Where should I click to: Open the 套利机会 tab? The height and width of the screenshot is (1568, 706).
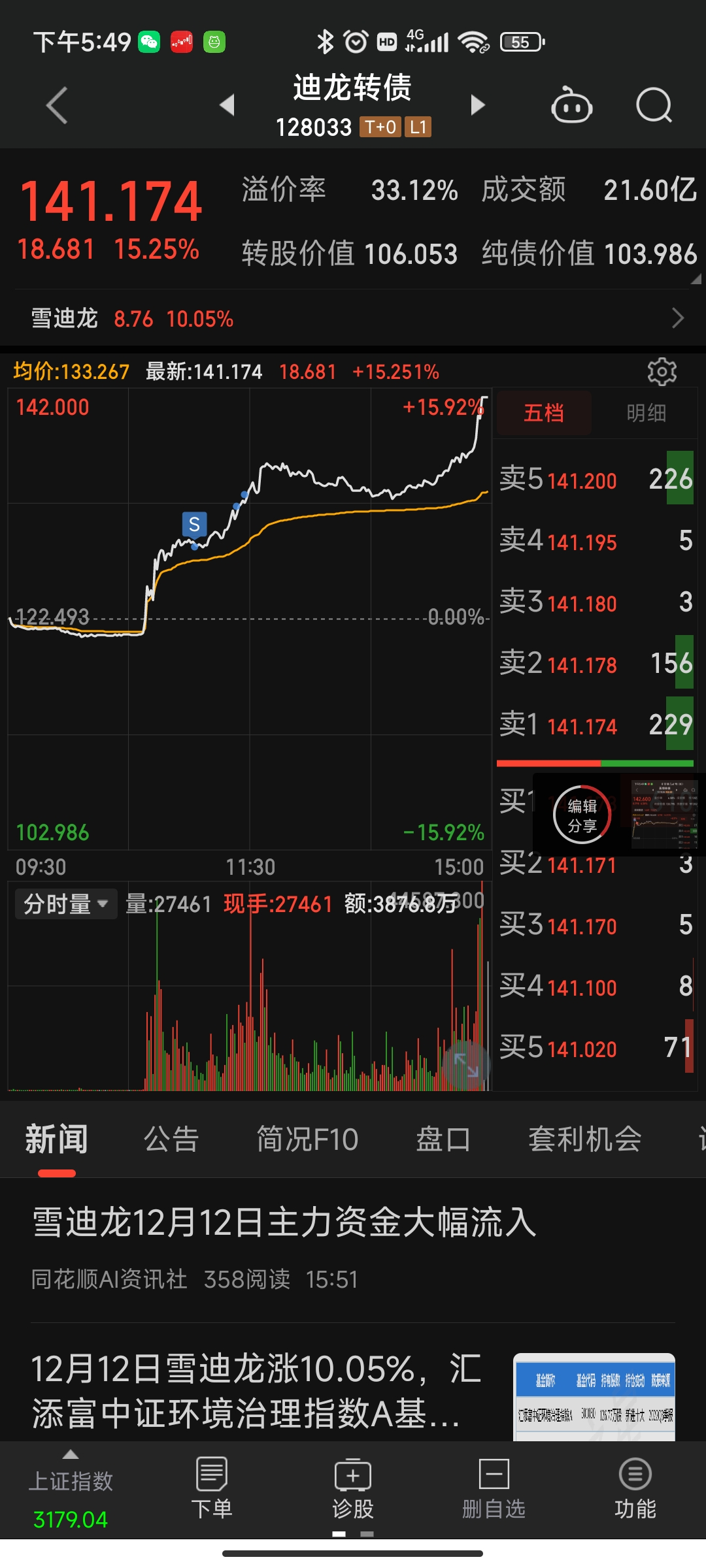[584, 1139]
